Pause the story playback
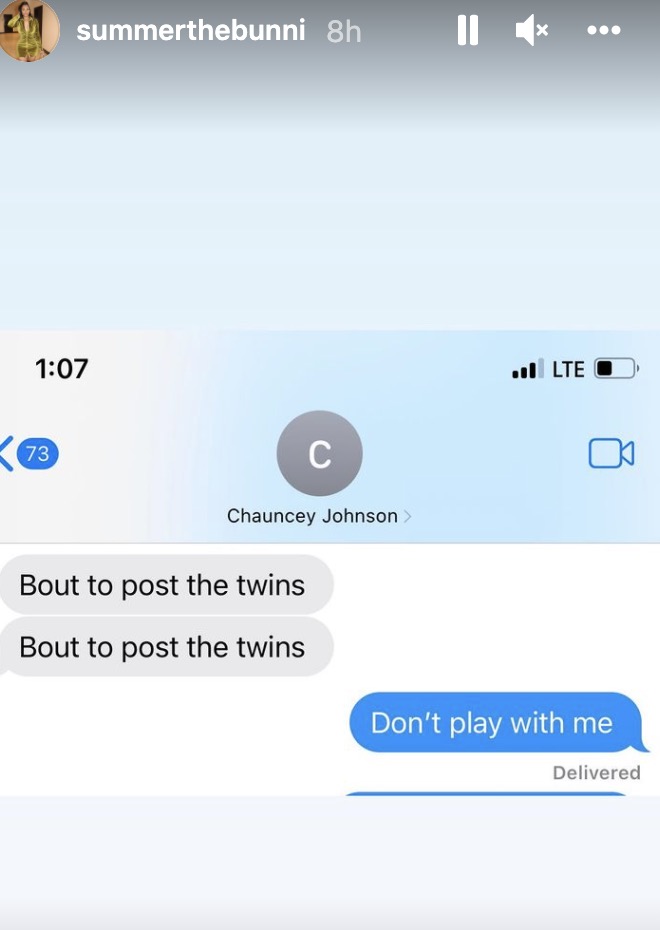 pyautogui.click(x=467, y=31)
